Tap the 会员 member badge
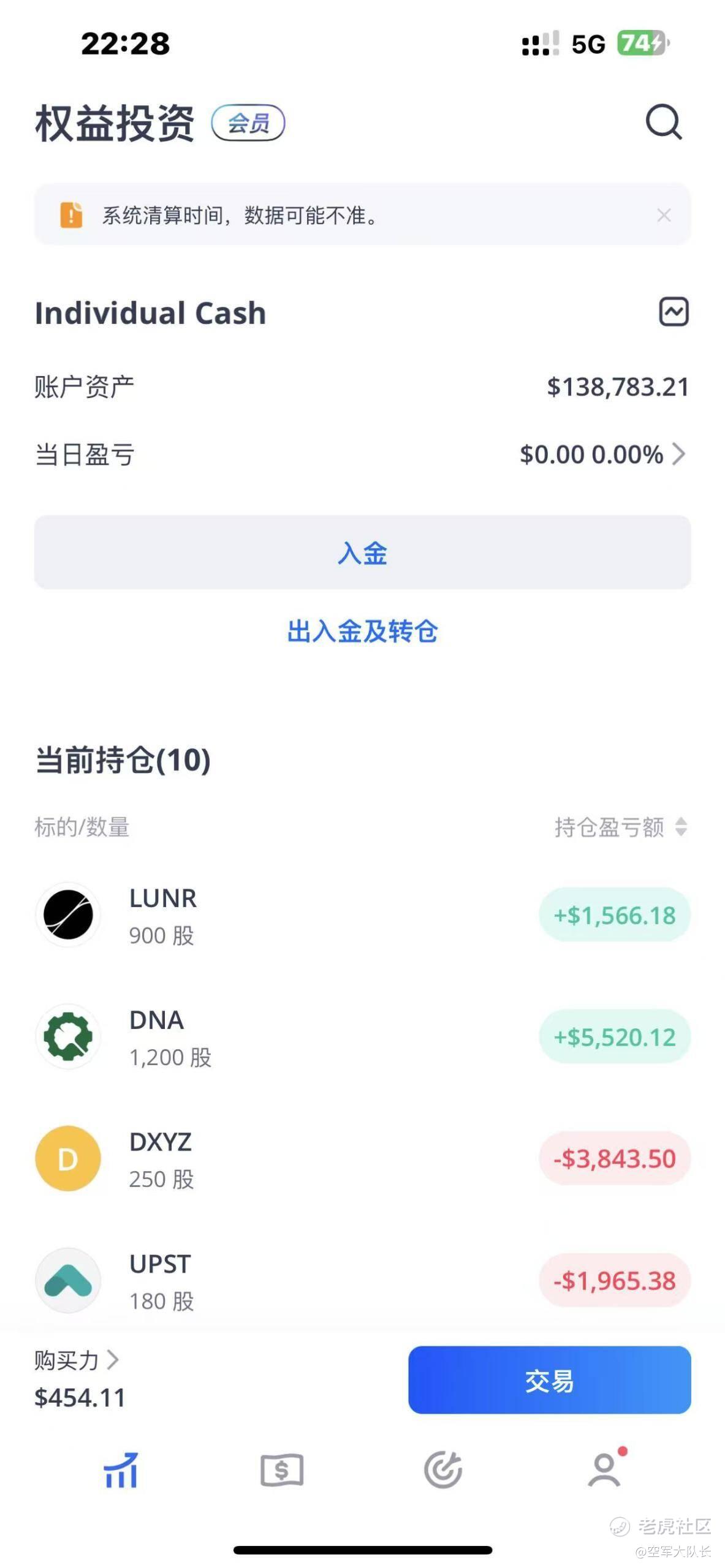 click(x=248, y=123)
